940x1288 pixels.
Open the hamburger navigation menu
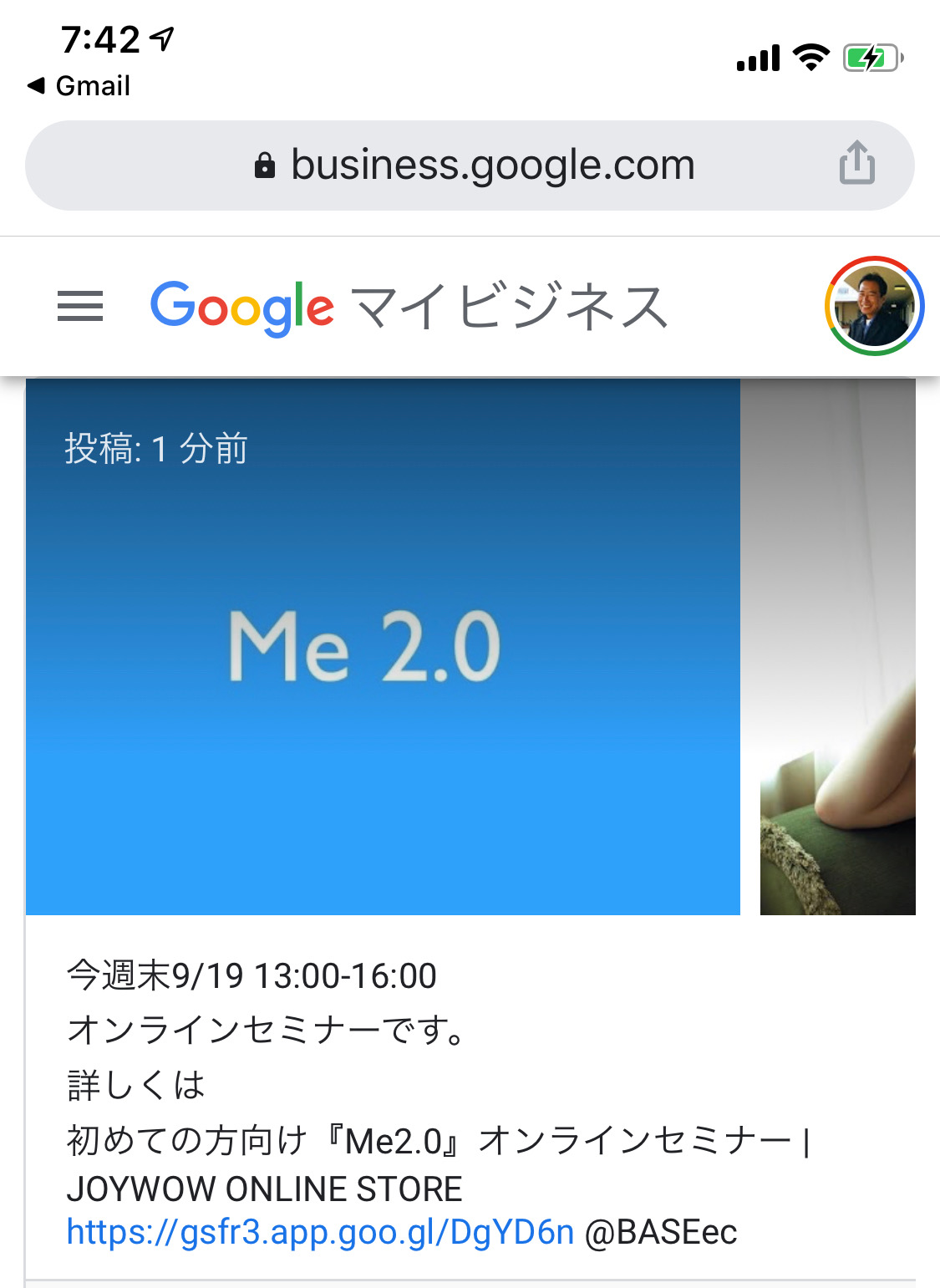80,306
